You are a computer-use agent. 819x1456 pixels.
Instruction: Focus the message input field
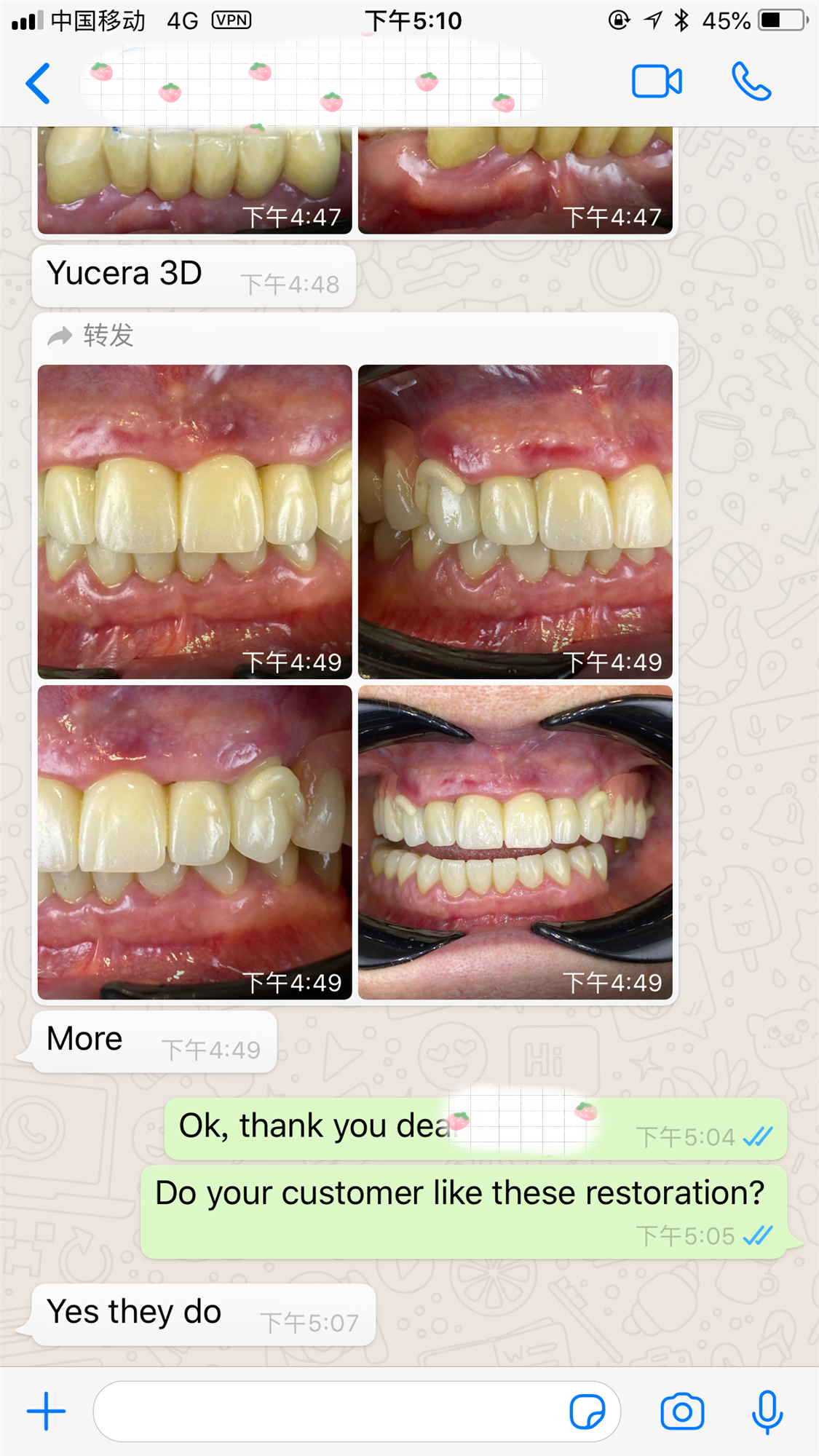pos(328,1411)
